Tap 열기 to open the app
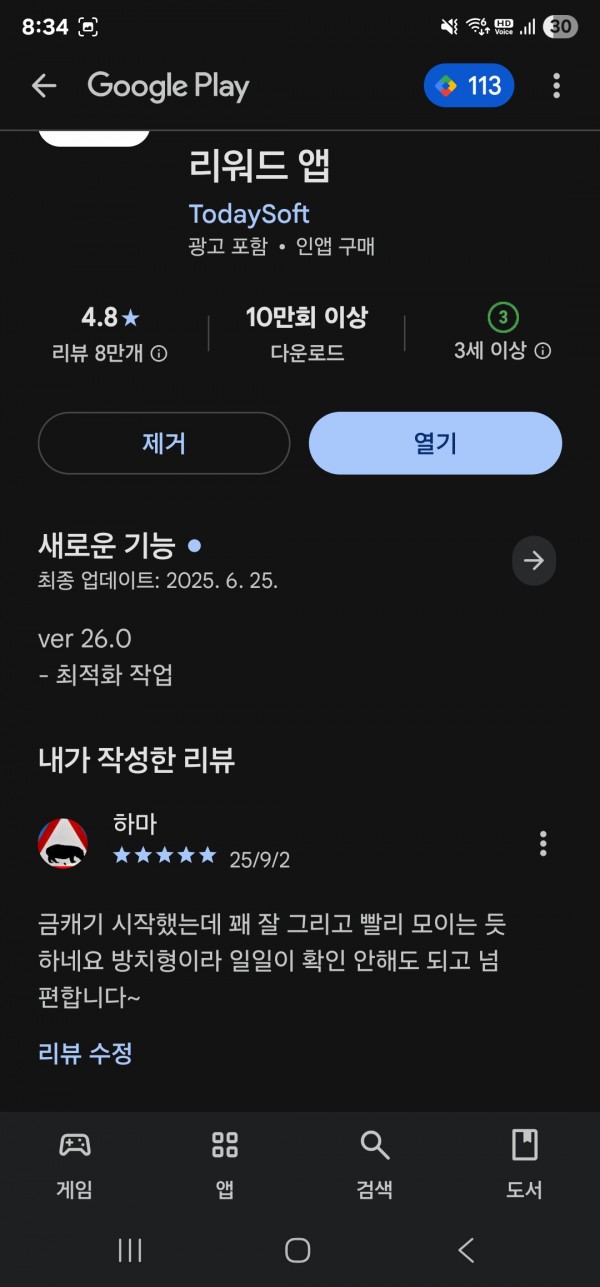This screenshot has width=600, height=1287. point(435,443)
